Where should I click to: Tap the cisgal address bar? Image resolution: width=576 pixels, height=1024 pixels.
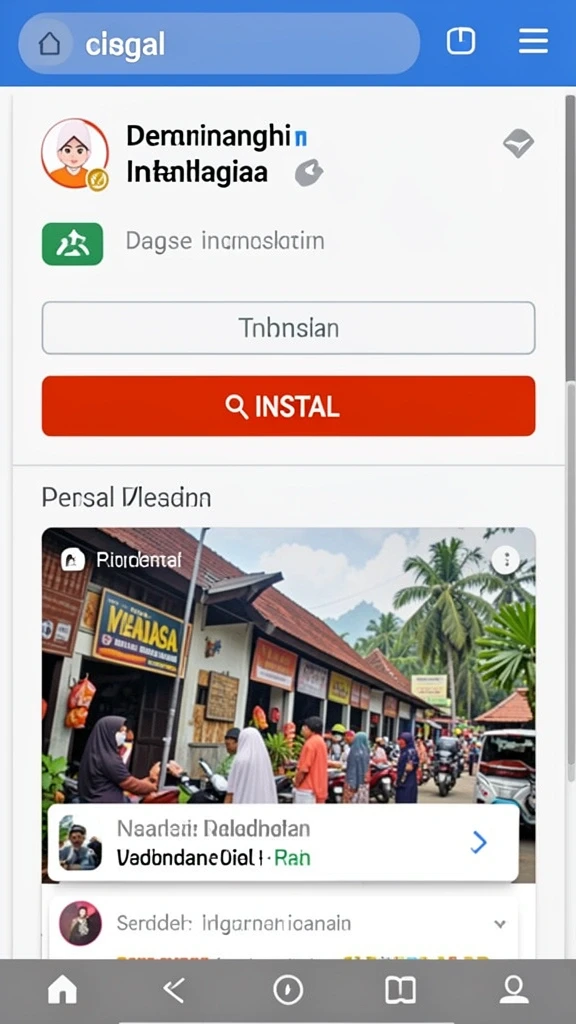[219, 43]
